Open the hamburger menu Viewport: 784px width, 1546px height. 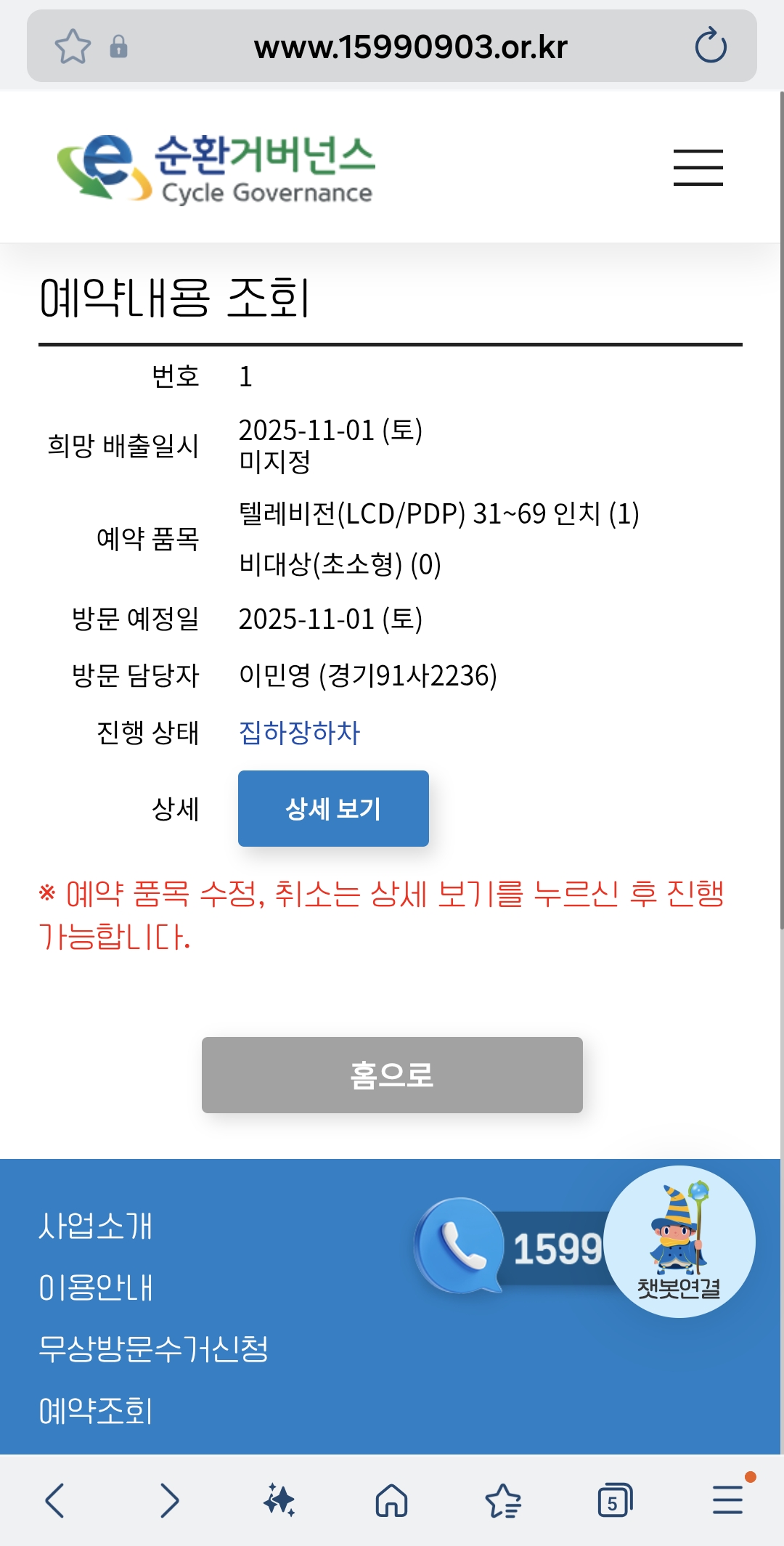pos(698,168)
